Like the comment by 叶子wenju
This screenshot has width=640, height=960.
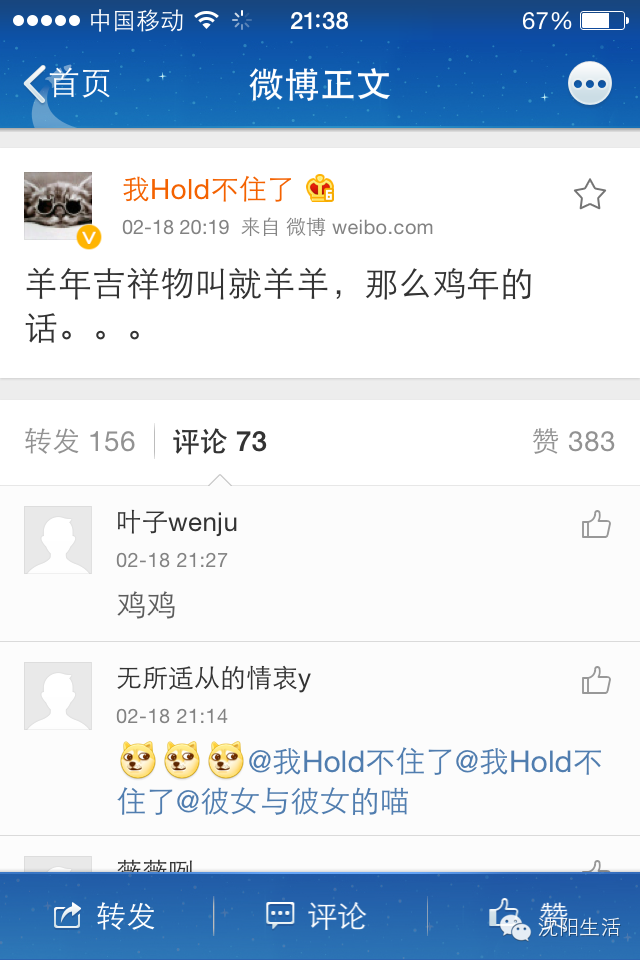[x=596, y=524]
